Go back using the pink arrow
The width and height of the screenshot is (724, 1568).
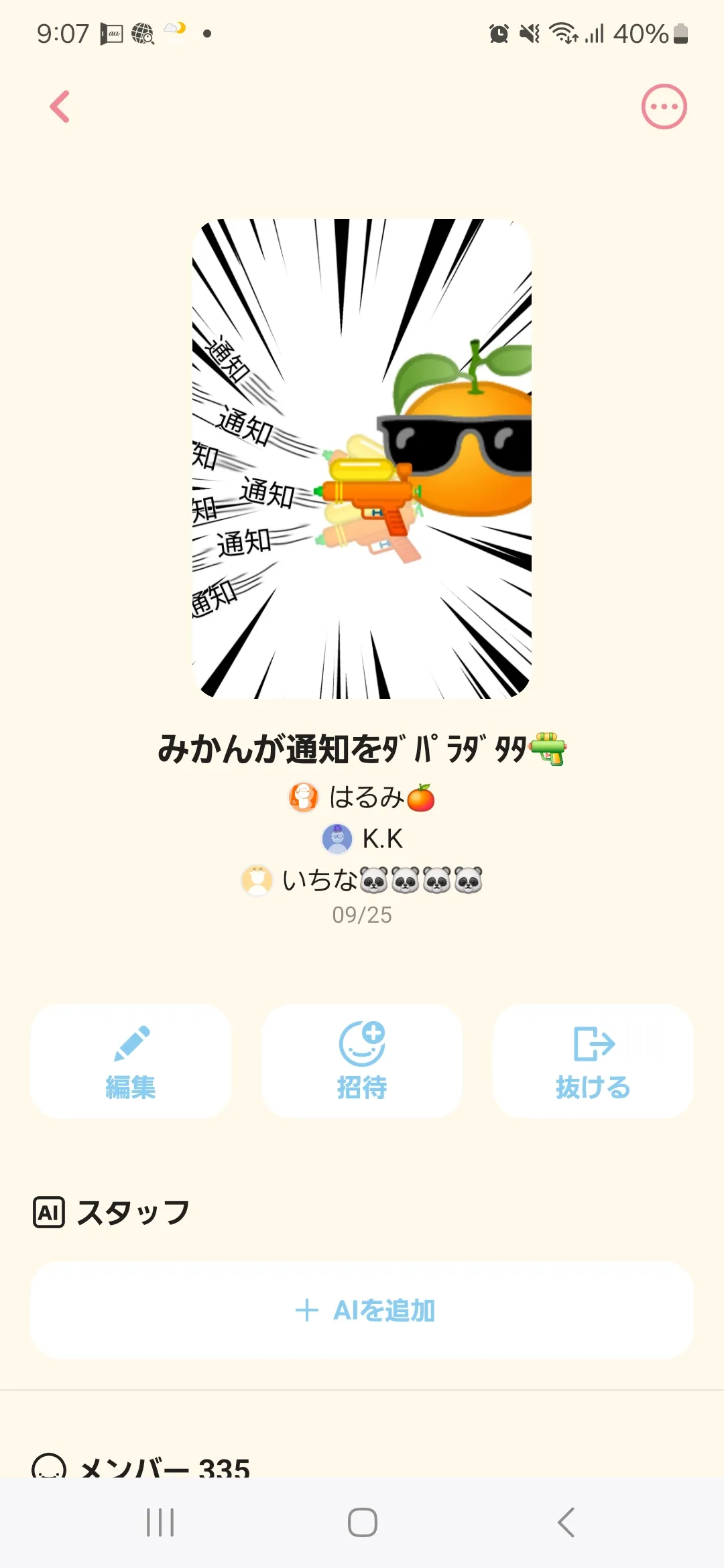60,107
